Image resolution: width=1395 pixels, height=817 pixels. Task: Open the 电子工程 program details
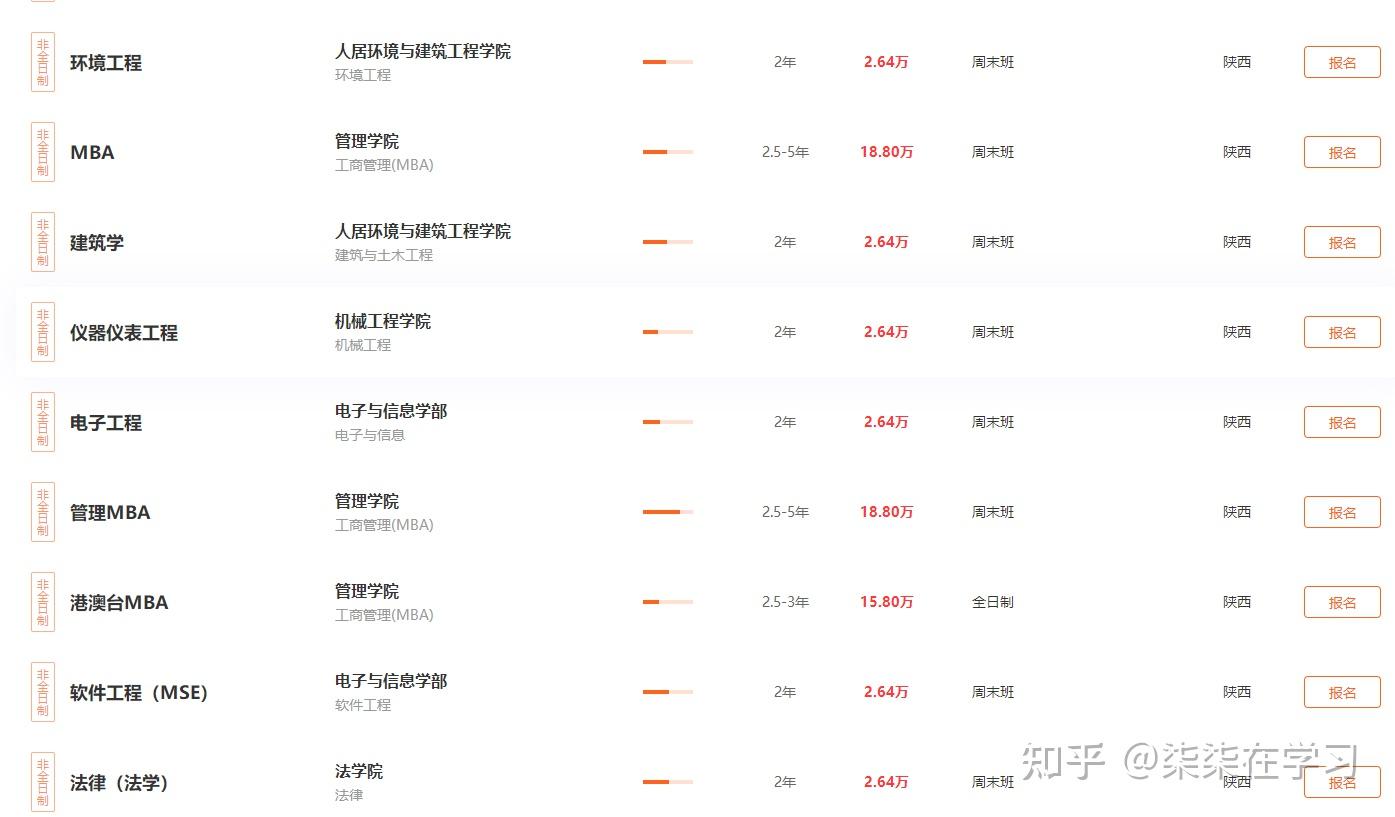pos(106,423)
